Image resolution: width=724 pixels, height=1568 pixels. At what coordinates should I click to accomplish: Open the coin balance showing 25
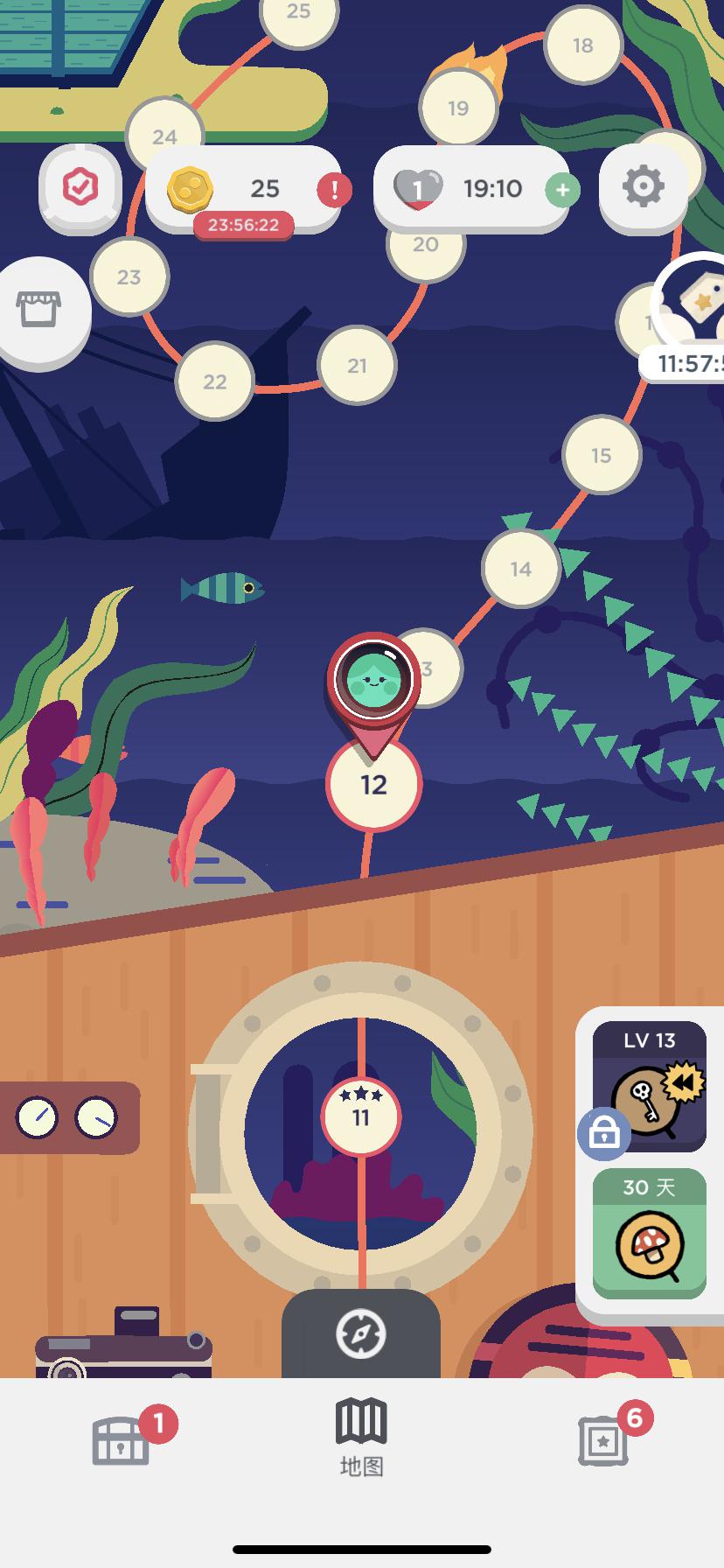click(243, 189)
